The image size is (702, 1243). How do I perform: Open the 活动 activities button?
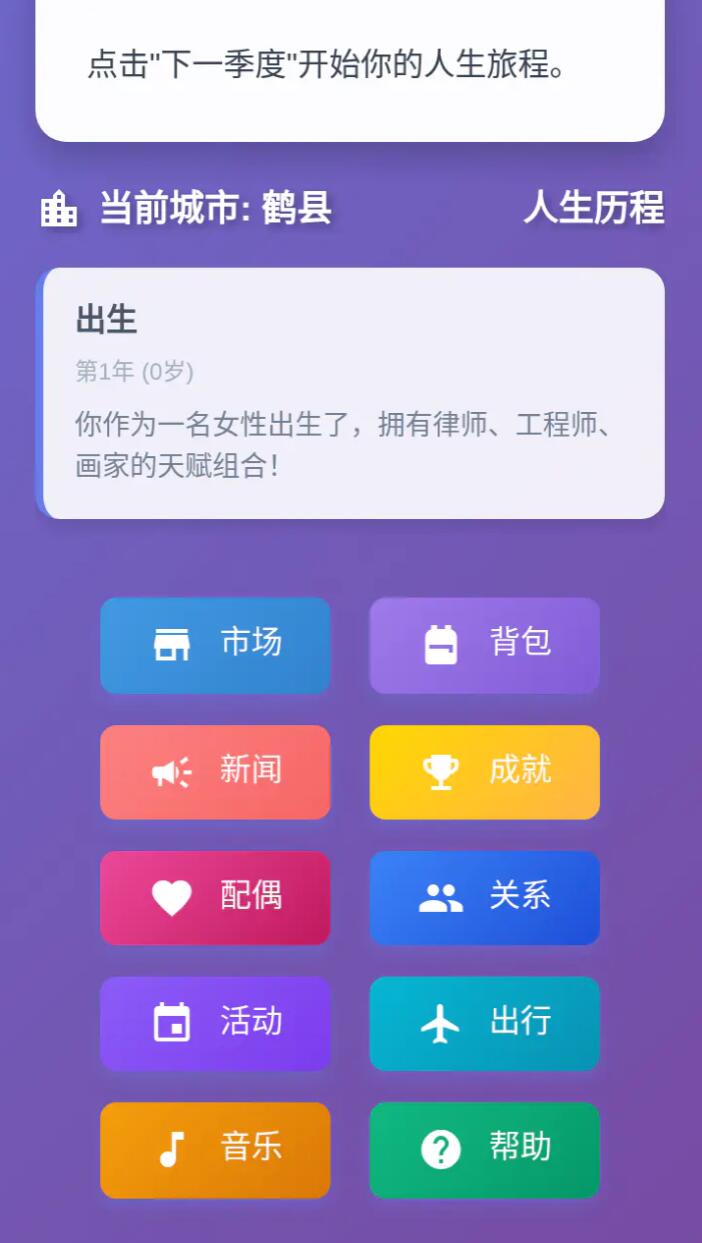click(215, 1024)
